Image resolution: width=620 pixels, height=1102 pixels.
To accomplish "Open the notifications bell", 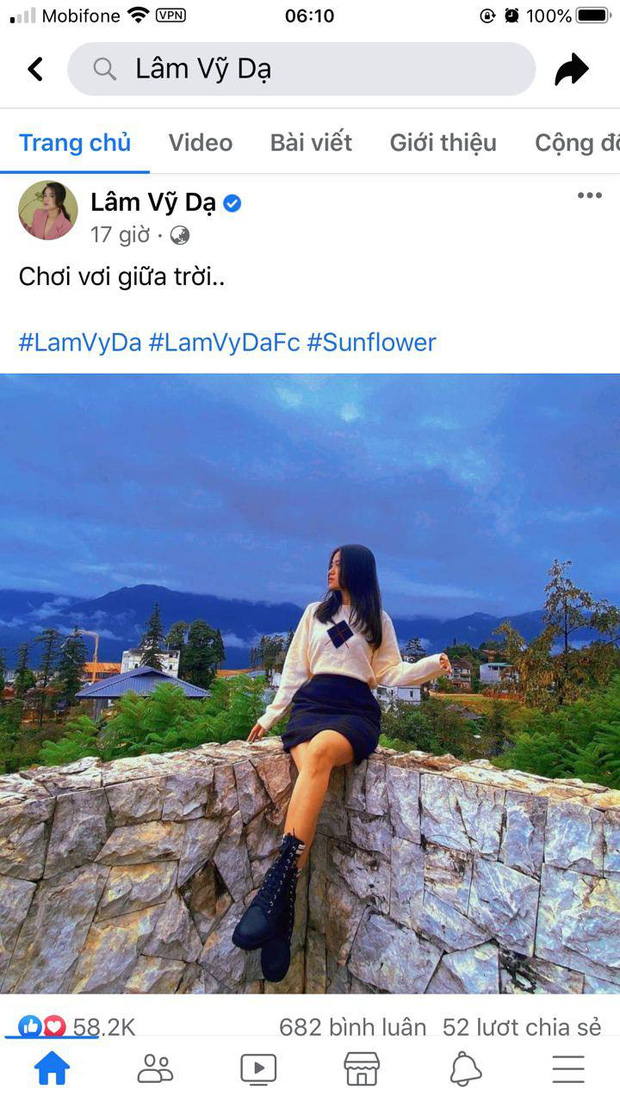I will coord(465,1069).
